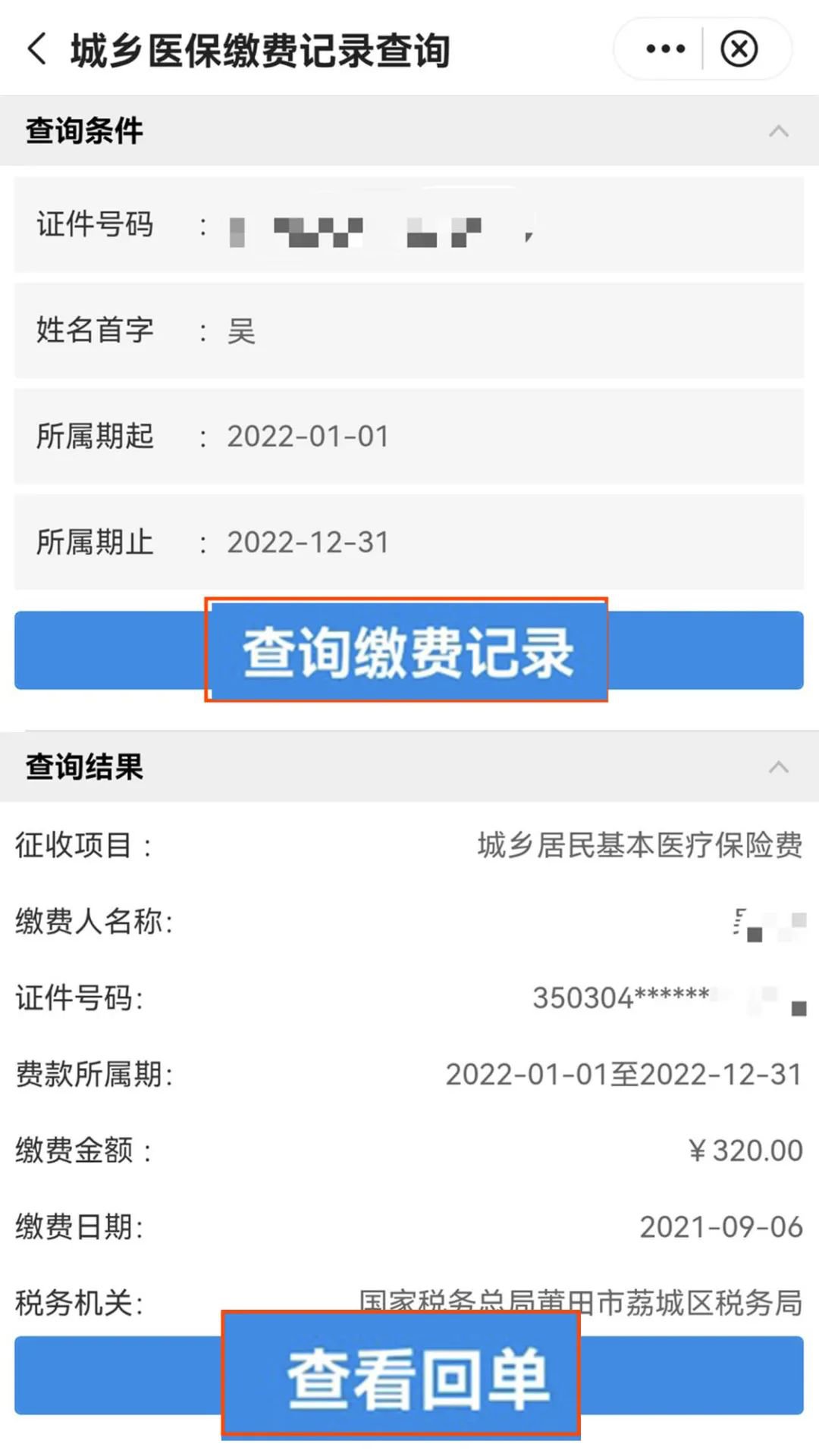Tap 查看回单 to view receipt
Image resolution: width=819 pixels, height=1456 pixels.
pyautogui.click(x=408, y=1376)
